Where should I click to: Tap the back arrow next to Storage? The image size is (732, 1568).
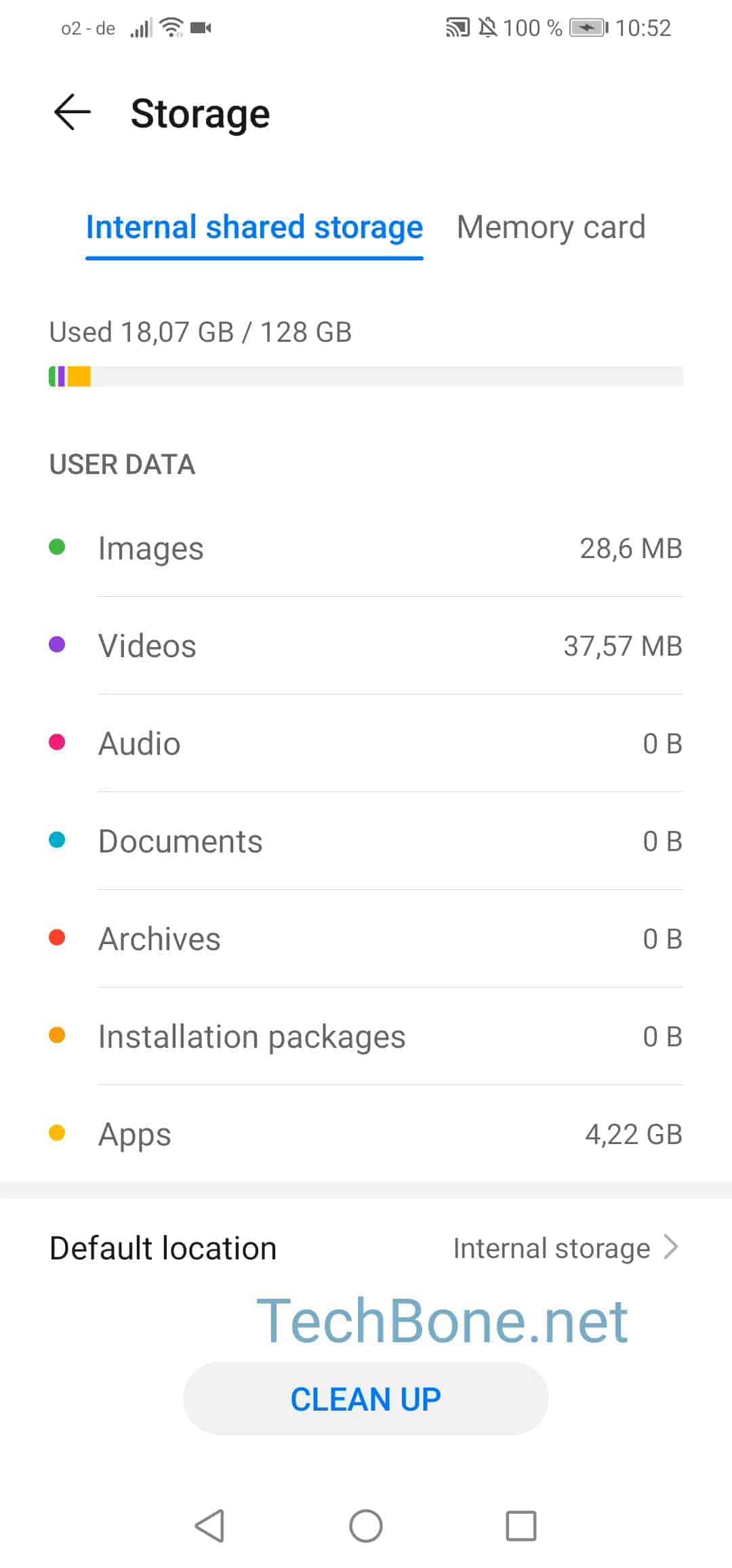[x=71, y=112]
